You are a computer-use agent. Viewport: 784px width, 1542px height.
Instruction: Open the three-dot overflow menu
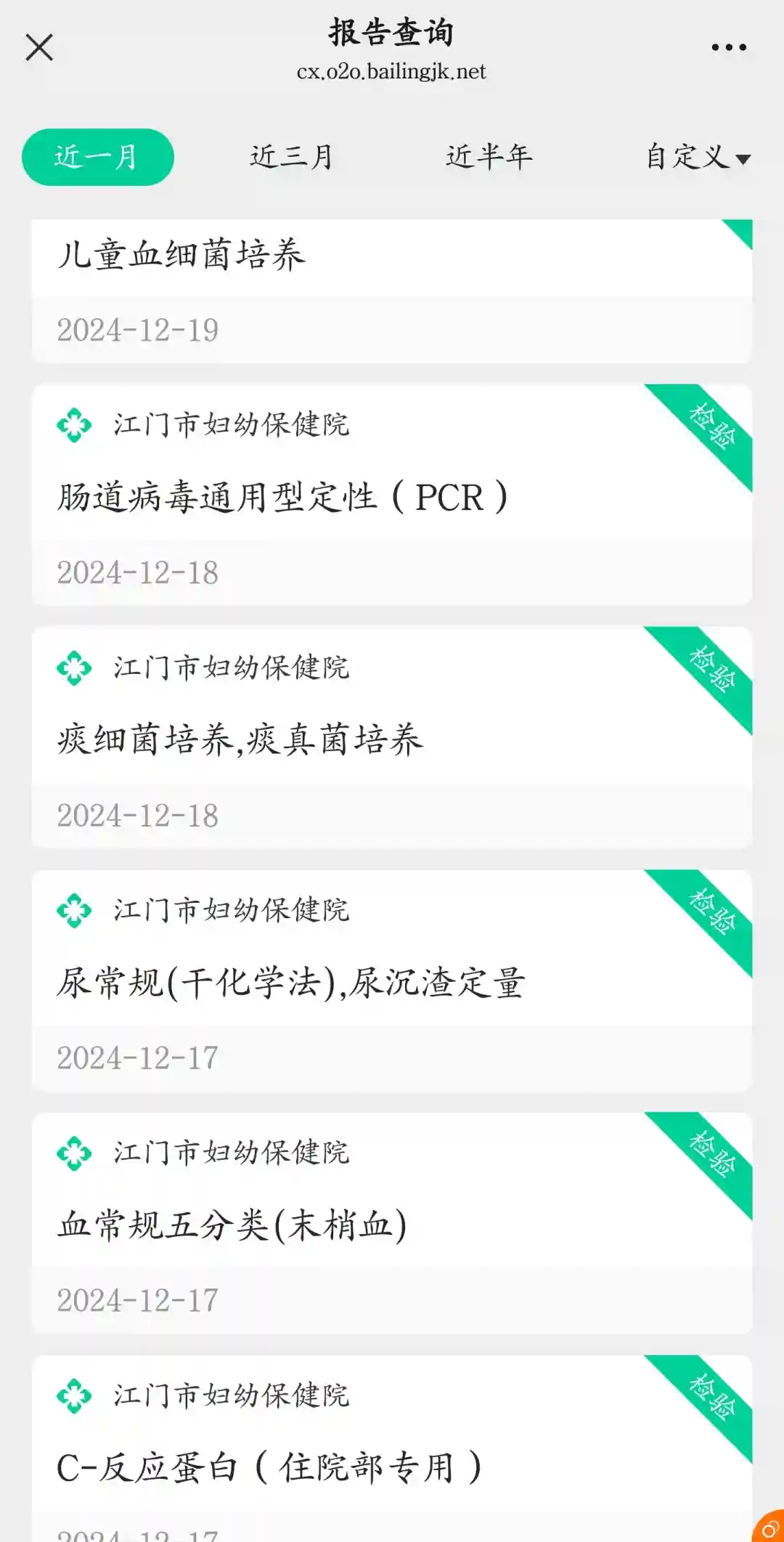728,48
